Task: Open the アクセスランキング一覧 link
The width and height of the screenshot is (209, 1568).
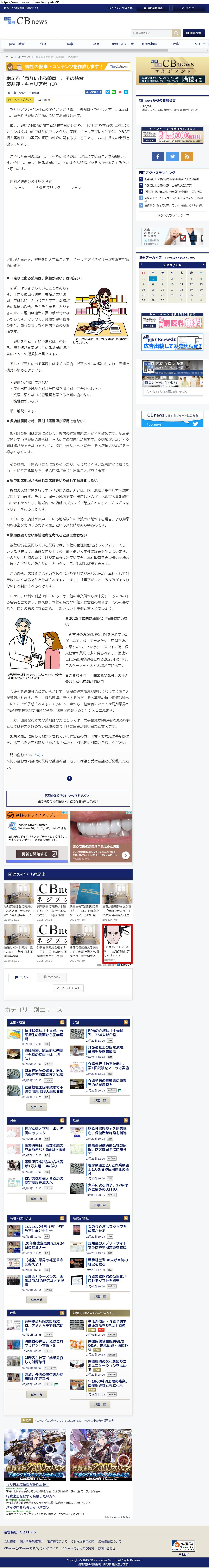Action: pos(172,215)
